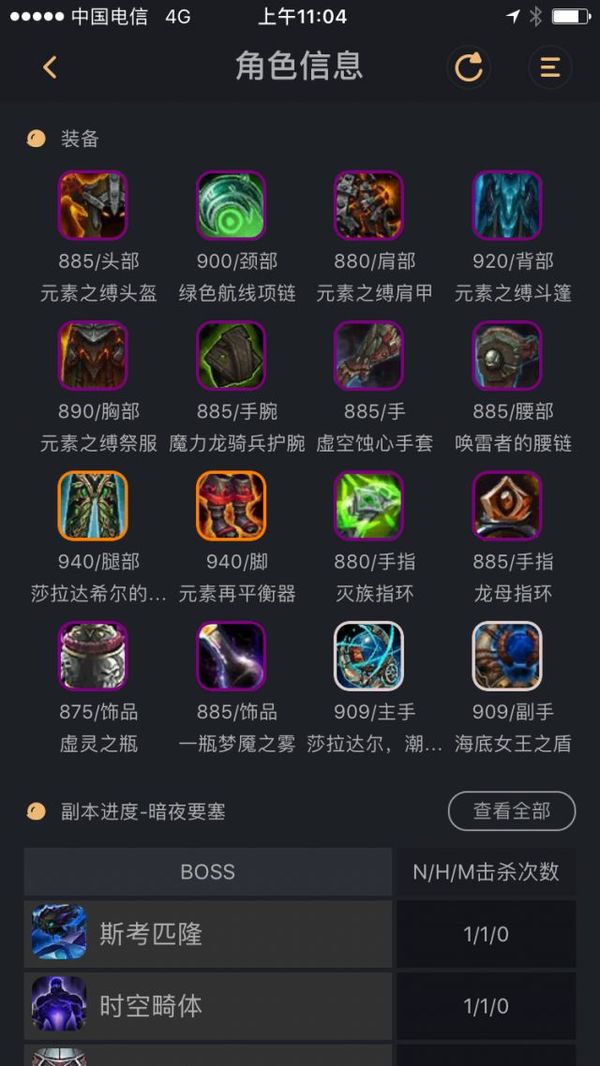
Task: Open the hamburger menu
Action: click(550, 67)
